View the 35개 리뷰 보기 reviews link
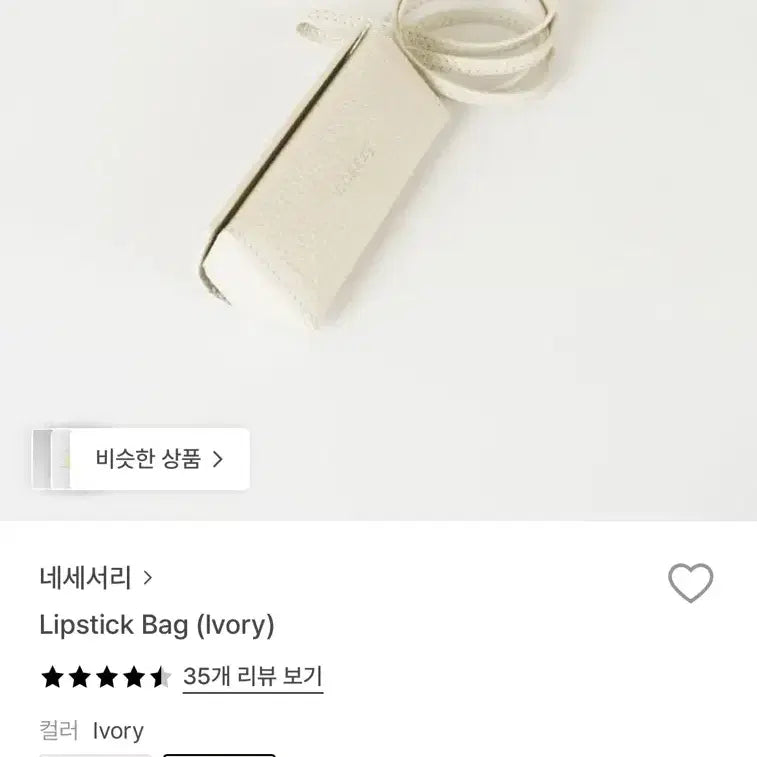 point(252,677)
